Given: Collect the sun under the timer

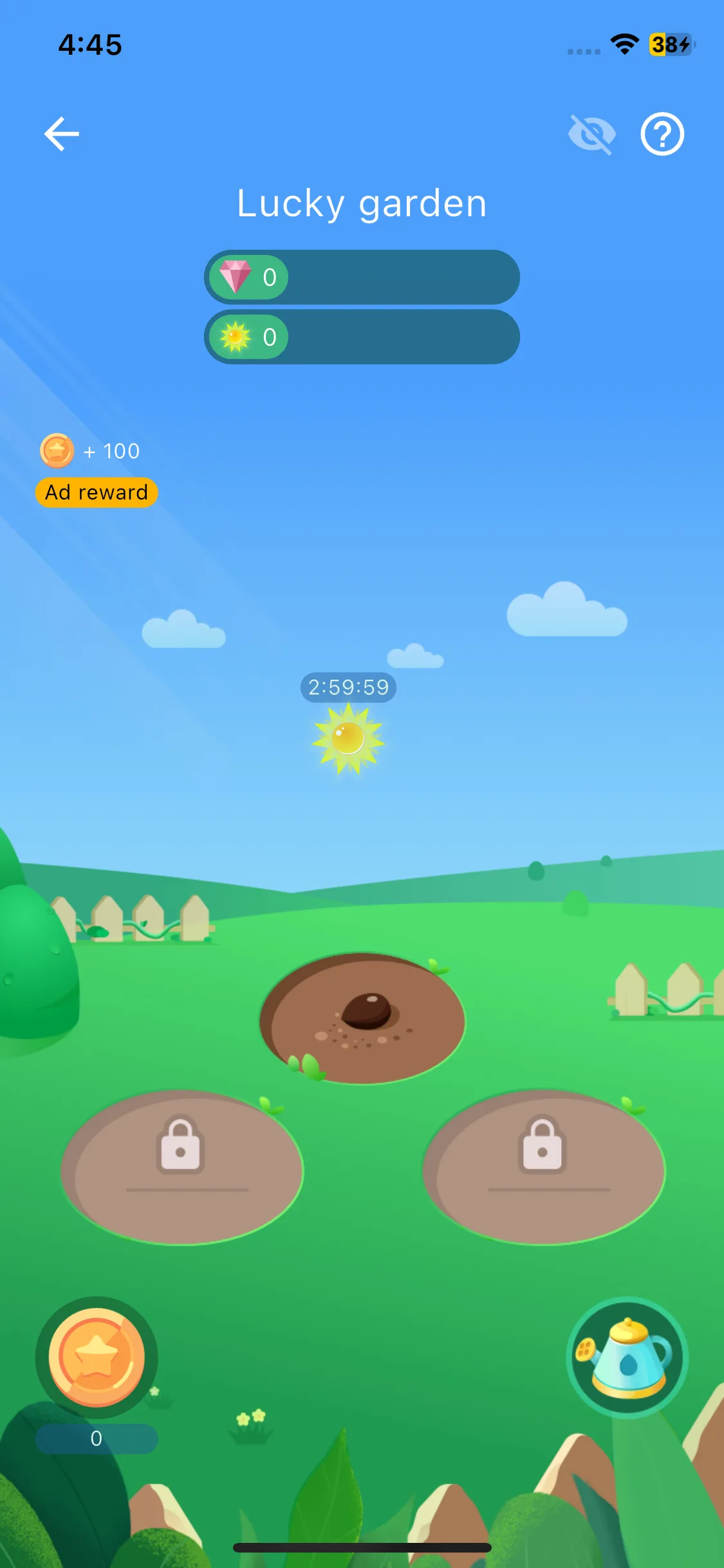Looking at the screenshot, I should 348,739.
